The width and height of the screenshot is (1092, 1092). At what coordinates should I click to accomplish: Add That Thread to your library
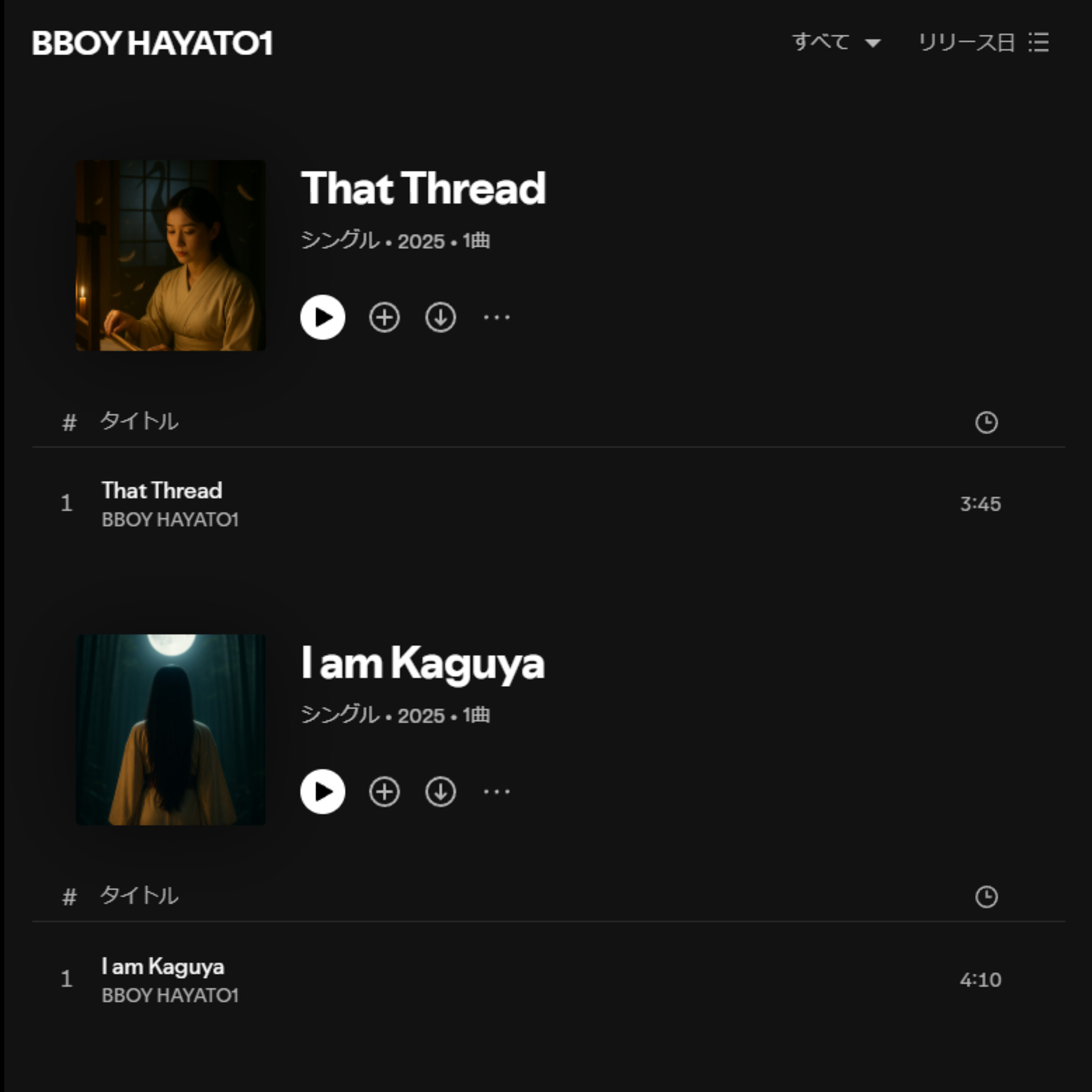point(384,317)
